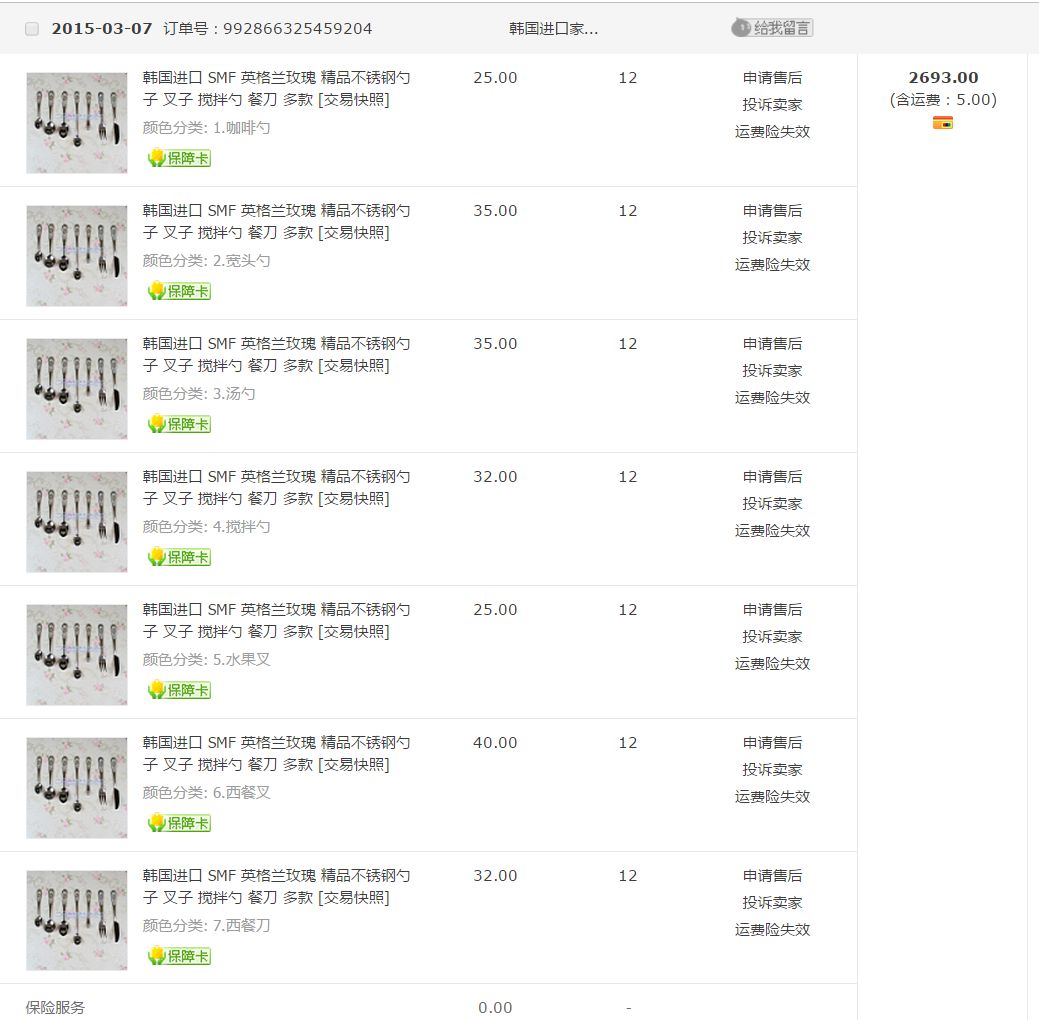
Task: Tap 投诉卖家 for the 7.西餐刀 item
Action: (x=772, y=903)
